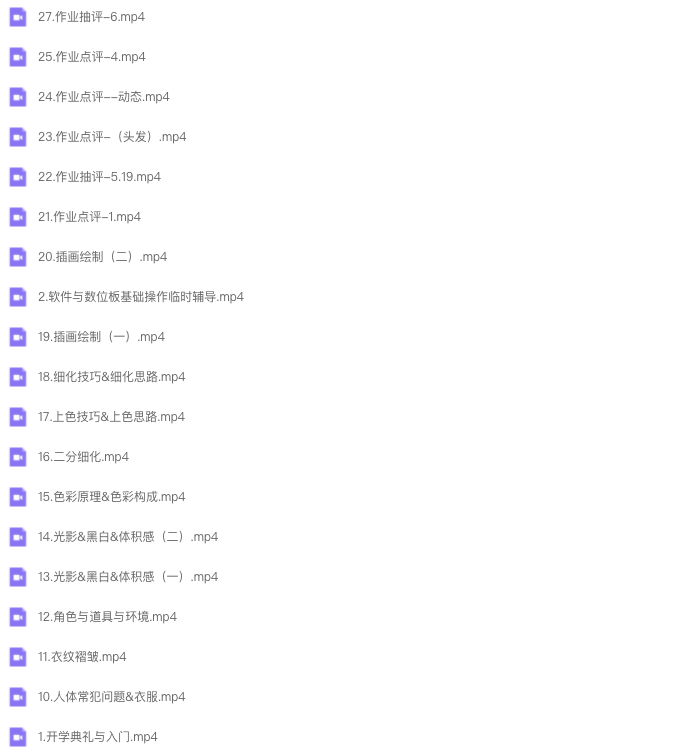681x754 pixels.
Task: Open 23.作业点评-(头发).mp4
Action: (111, 137)
